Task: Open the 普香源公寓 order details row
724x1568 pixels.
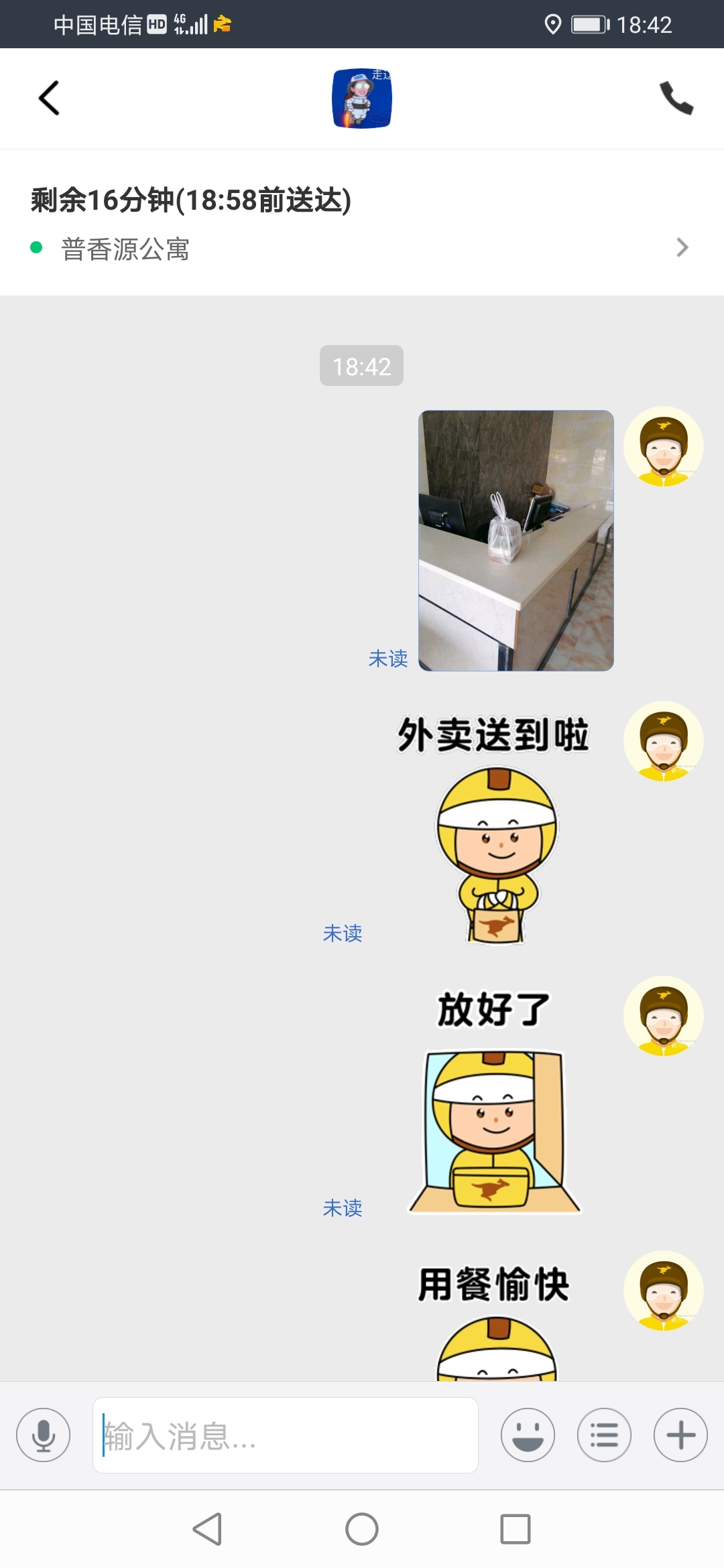Action: point(362,249)
